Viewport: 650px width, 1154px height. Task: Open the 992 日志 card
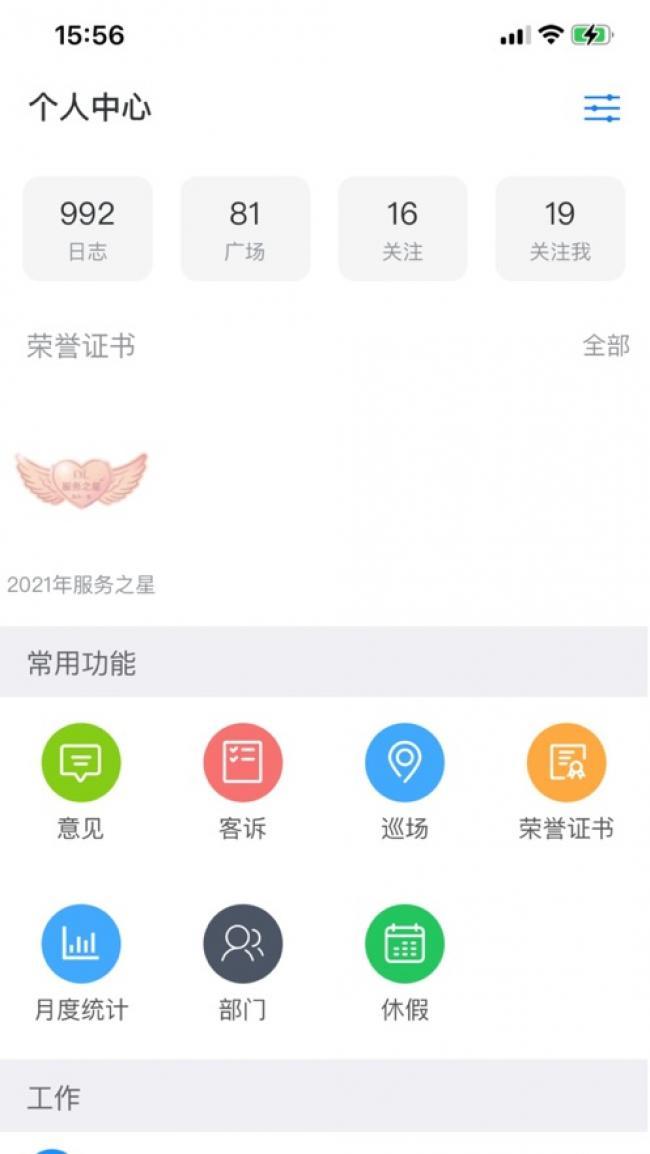tap(88, 229)
